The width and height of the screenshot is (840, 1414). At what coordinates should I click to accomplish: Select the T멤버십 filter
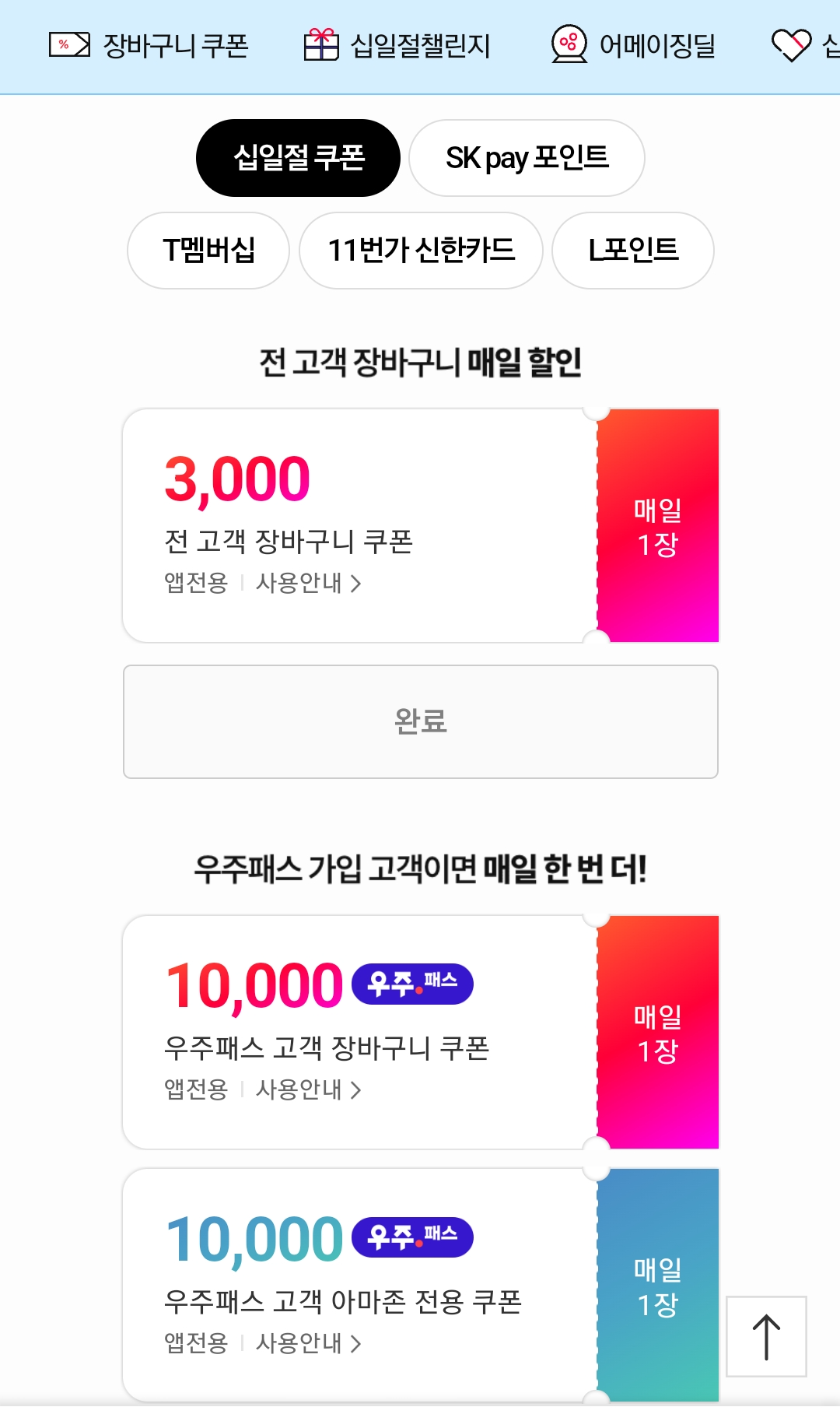(x=207, y=250)
